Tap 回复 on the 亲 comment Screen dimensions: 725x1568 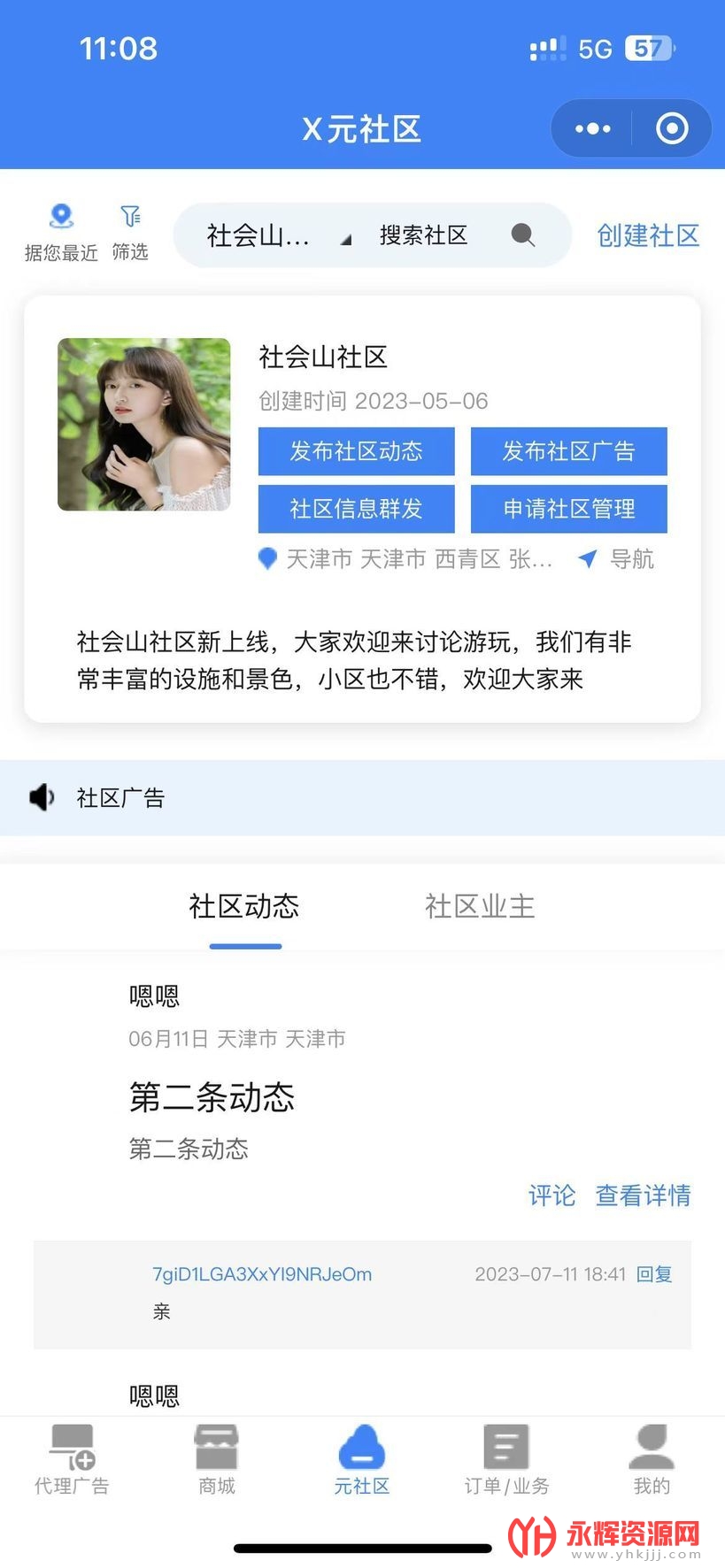[654, 1274]
